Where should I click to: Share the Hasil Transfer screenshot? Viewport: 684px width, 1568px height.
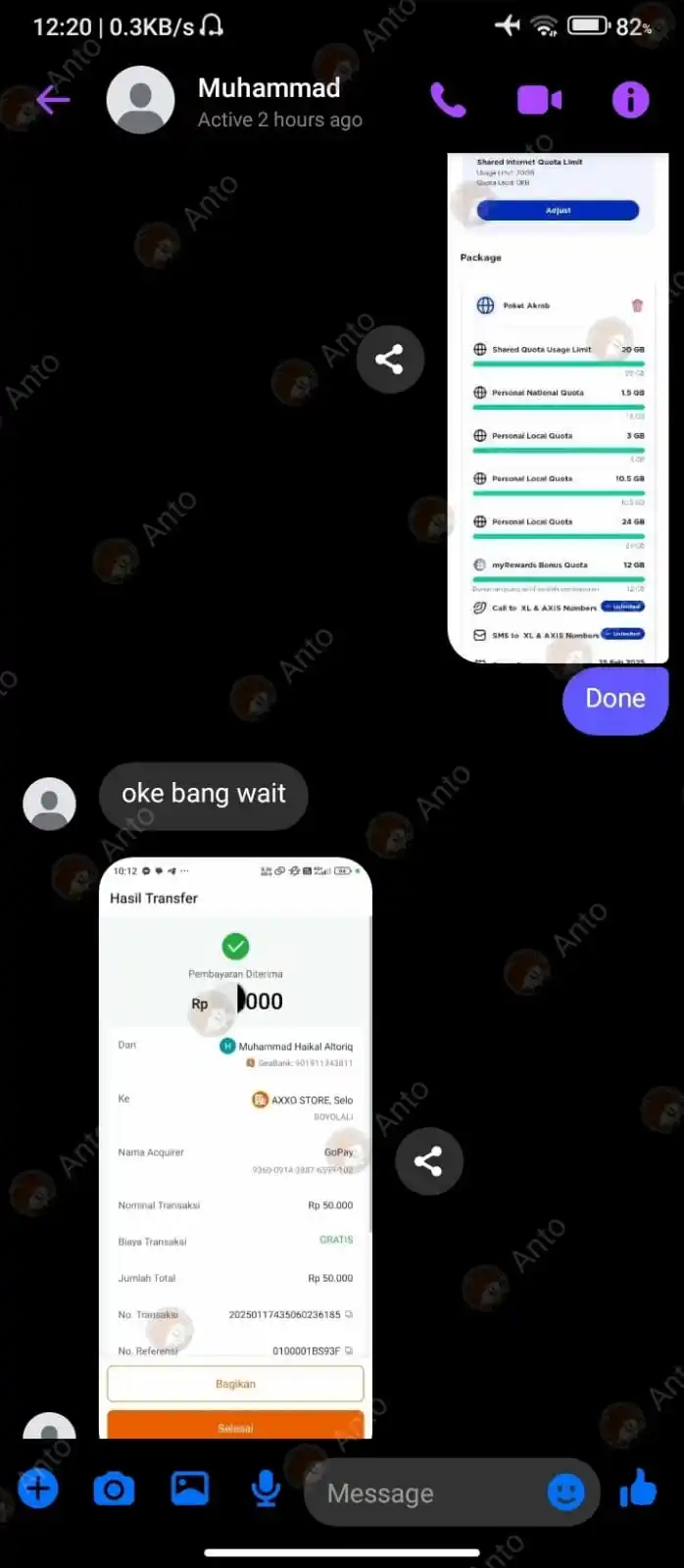(428, 1161)
